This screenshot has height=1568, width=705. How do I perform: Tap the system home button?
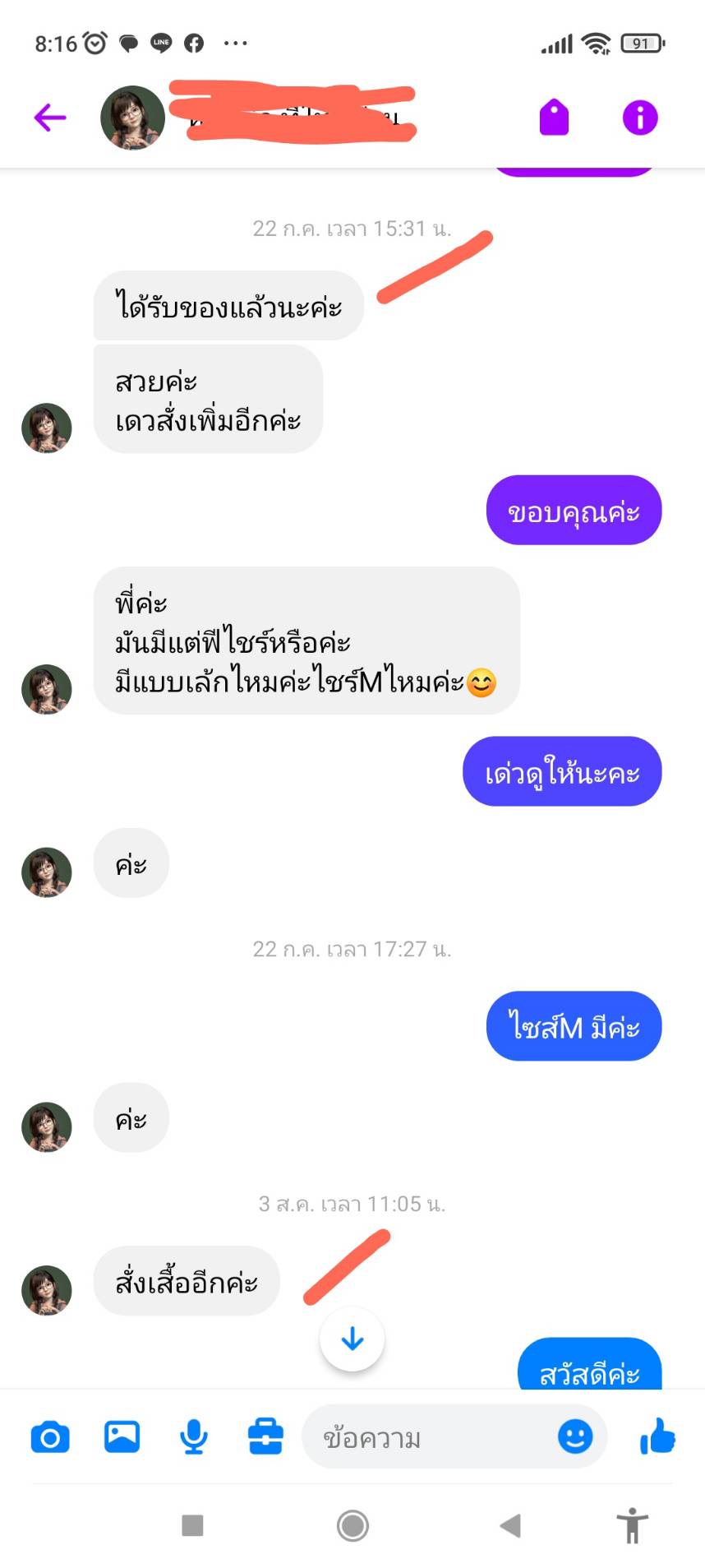pos(352,1526)
